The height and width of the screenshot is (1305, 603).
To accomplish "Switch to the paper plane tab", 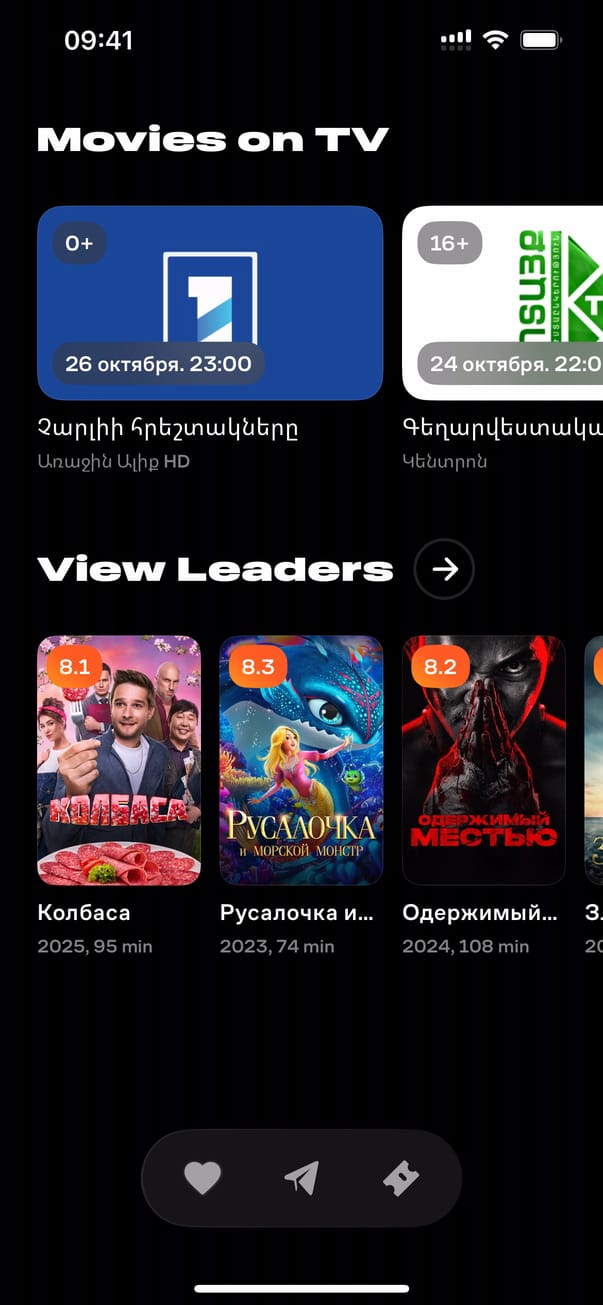I will (x=301, y=1178).
